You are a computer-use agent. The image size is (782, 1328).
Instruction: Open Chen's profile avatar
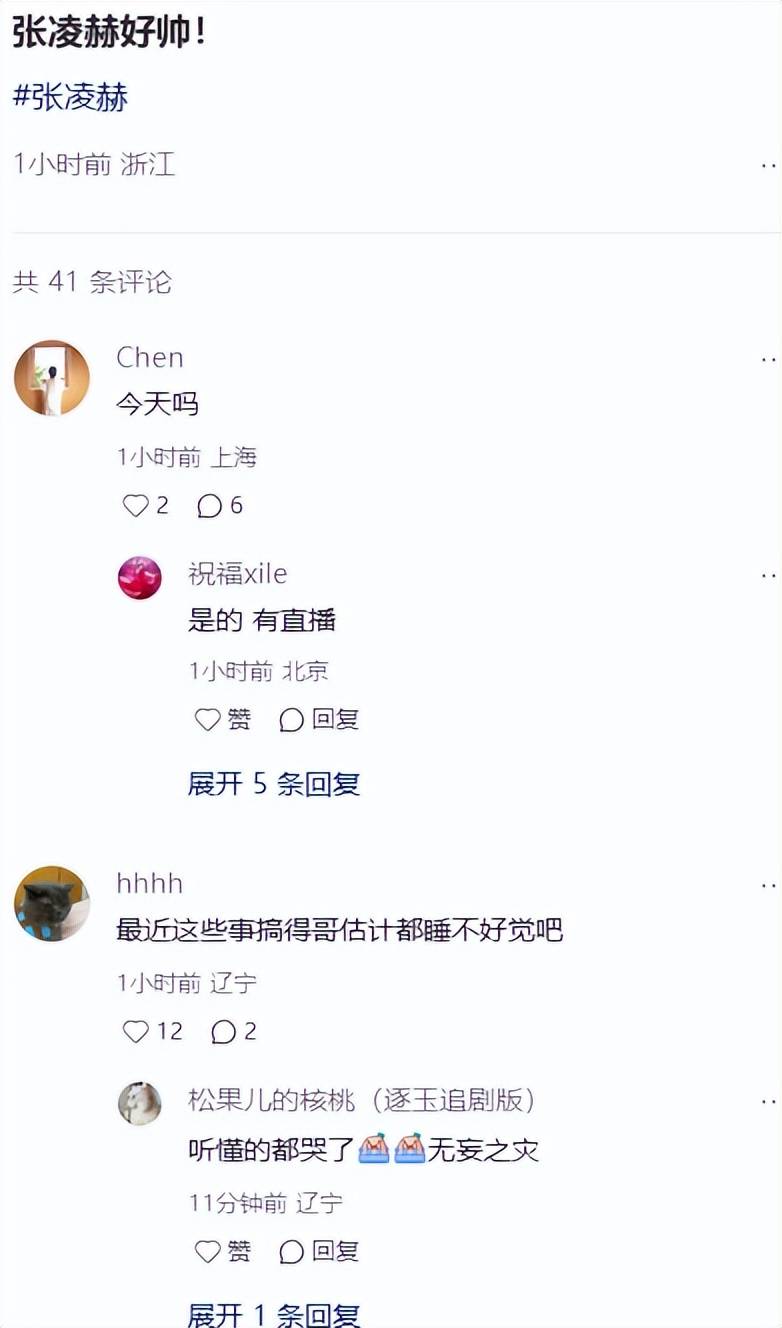tap(51, 378)
